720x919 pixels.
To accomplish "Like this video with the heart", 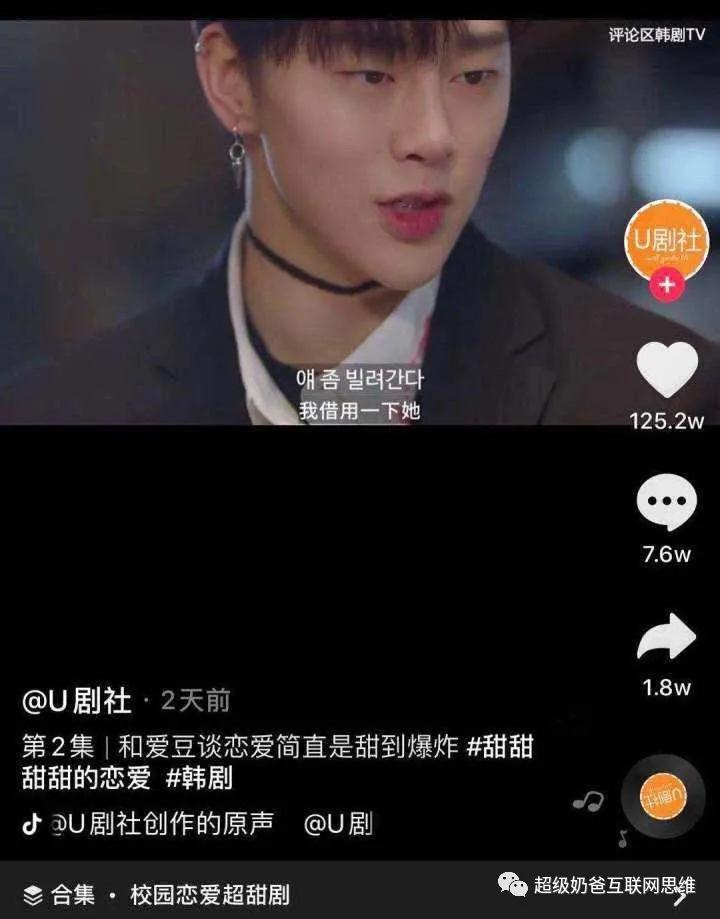I will click(x=667, y=369).
